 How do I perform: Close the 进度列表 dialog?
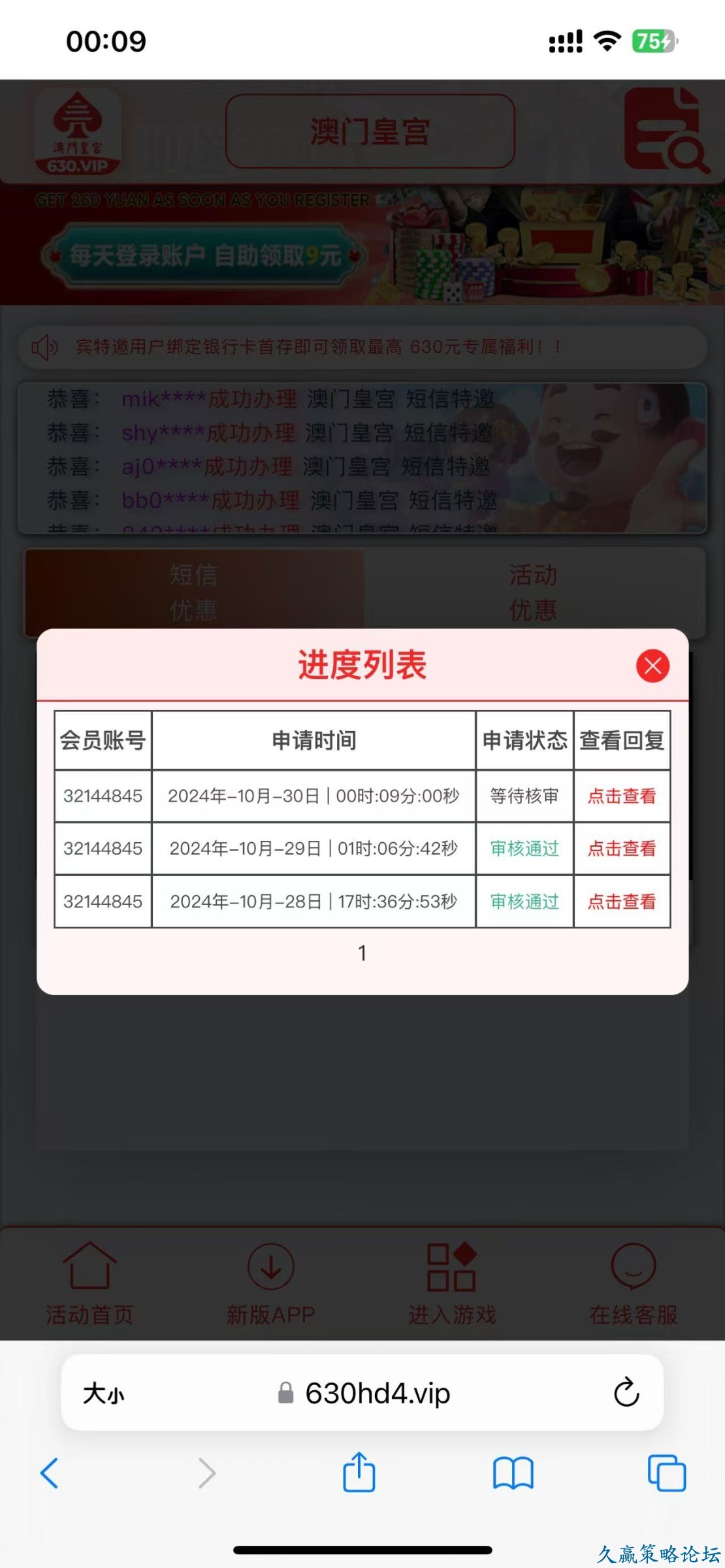tap(652, 666)
